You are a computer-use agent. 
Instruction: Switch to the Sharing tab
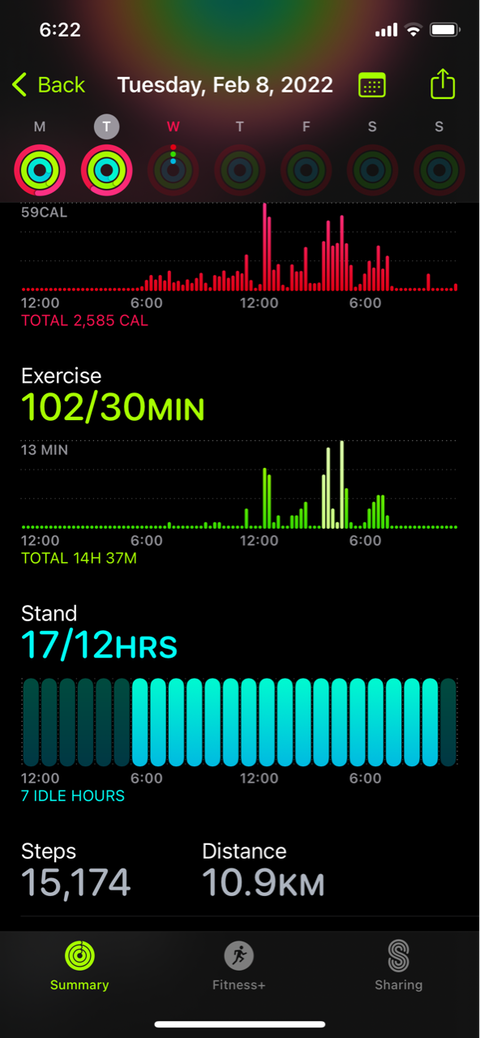399,966
